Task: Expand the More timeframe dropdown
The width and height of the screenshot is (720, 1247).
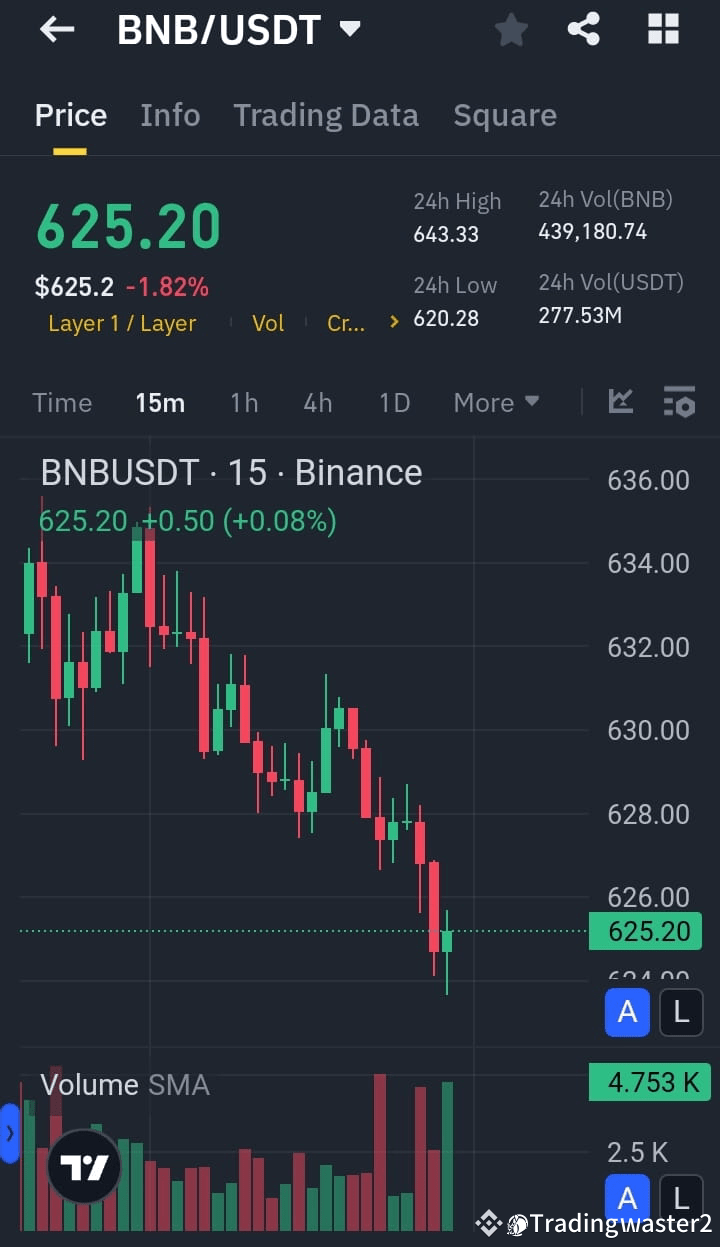Action: 496,402
